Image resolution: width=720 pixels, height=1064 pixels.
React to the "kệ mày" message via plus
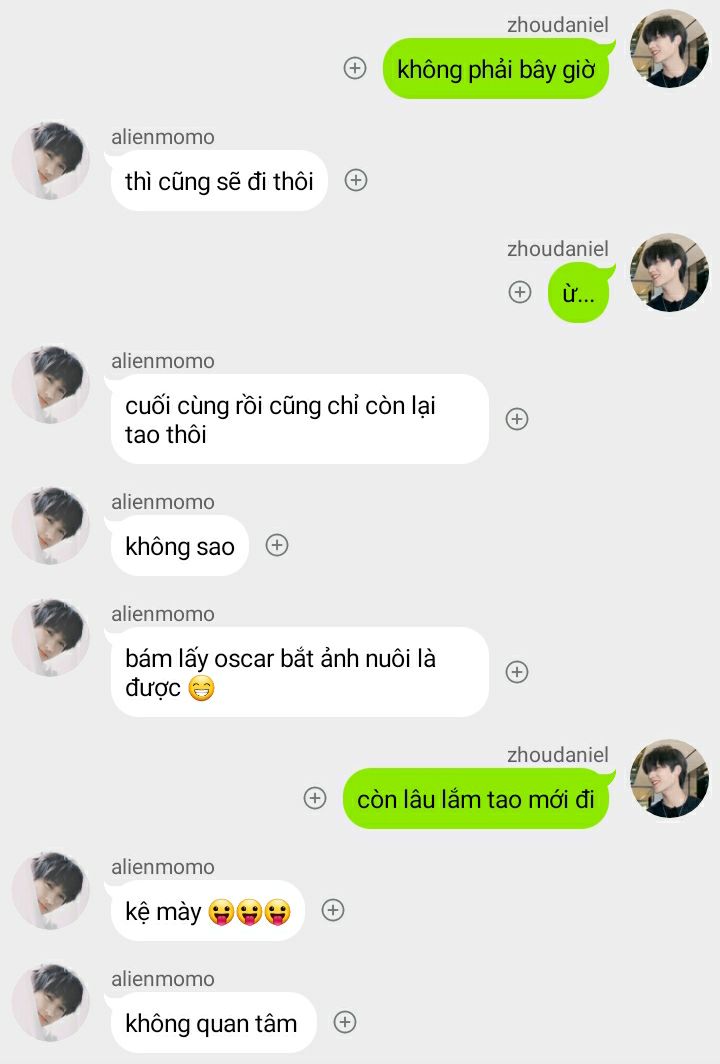(333, 910)
